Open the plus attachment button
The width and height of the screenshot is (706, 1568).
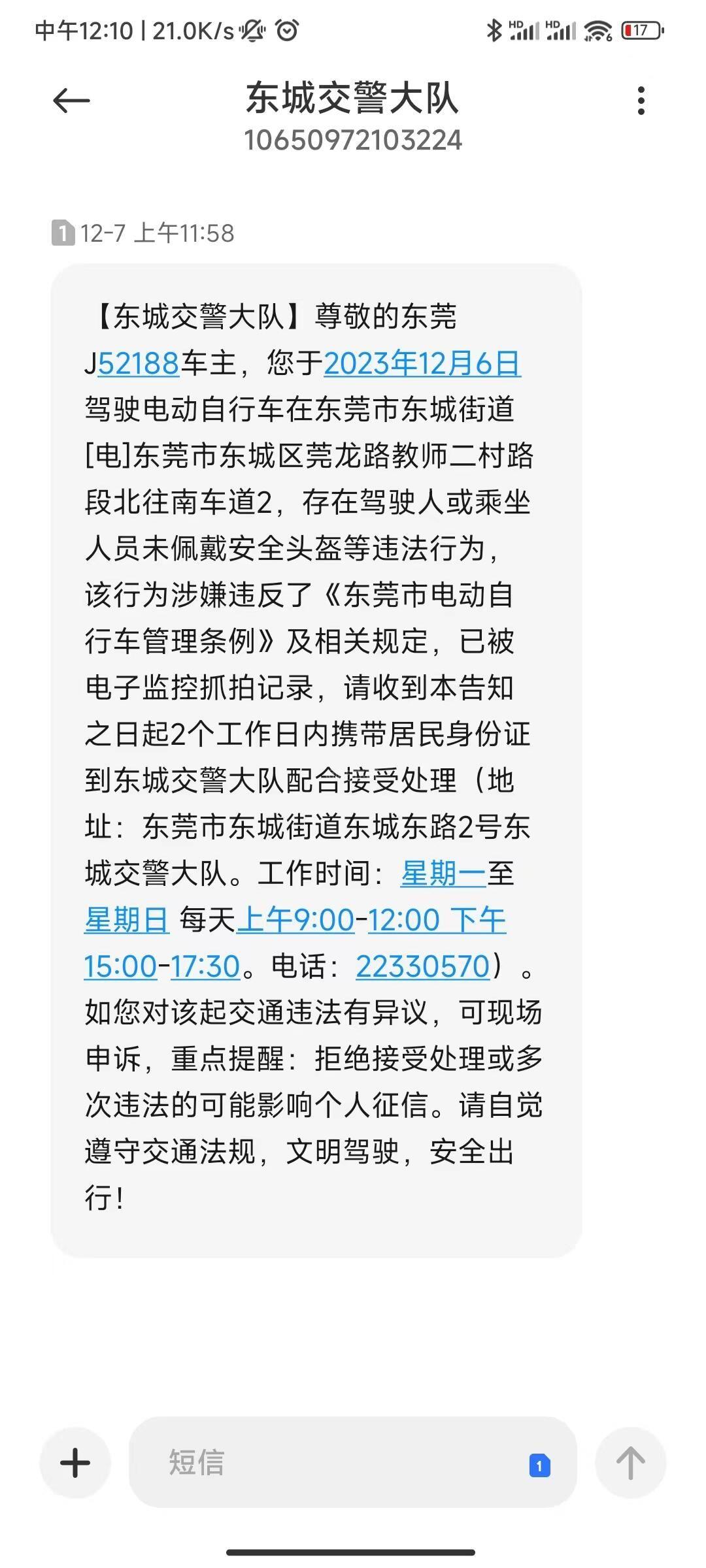coord(75,1463)
